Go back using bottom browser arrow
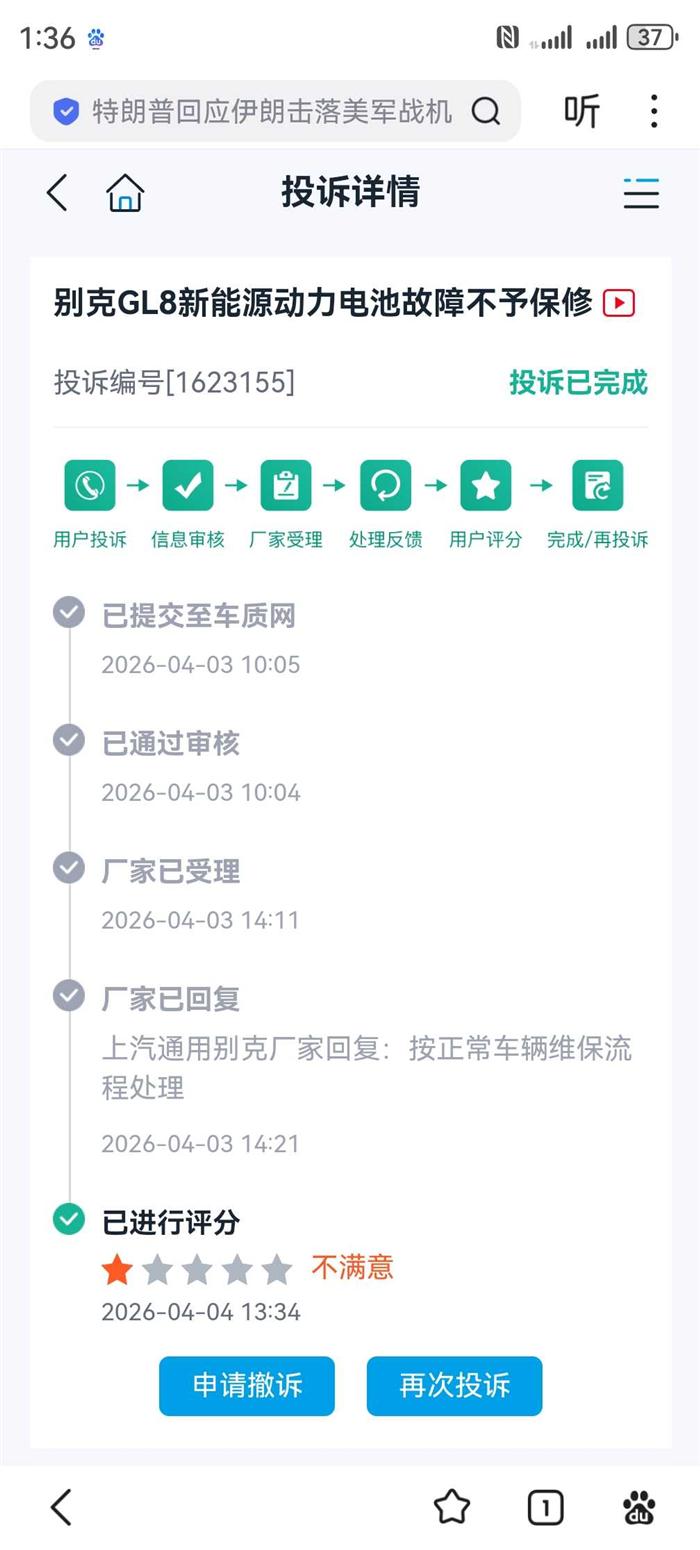 tap(62, 1507)
